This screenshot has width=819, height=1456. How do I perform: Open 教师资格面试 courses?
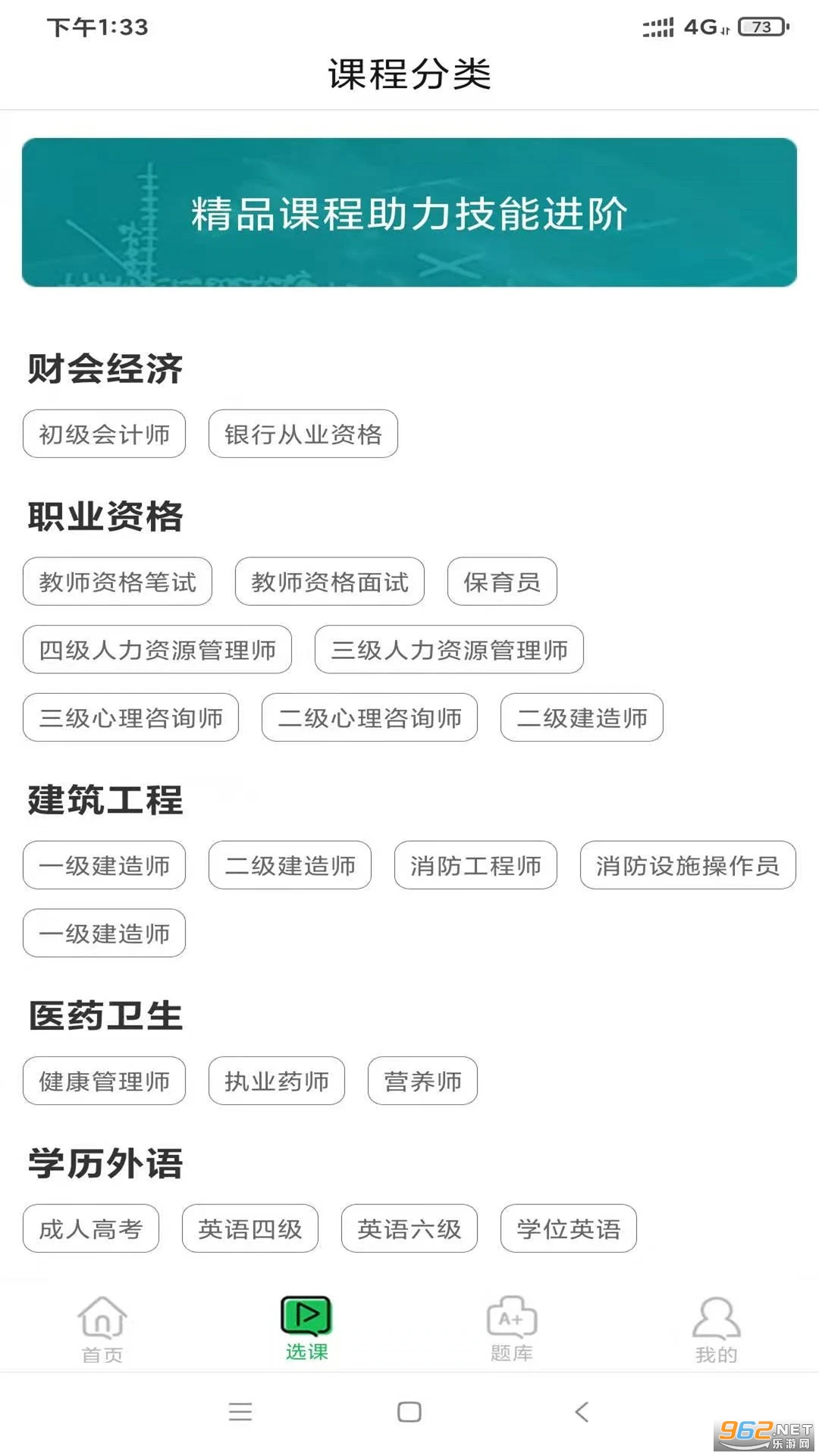[329, 582]
